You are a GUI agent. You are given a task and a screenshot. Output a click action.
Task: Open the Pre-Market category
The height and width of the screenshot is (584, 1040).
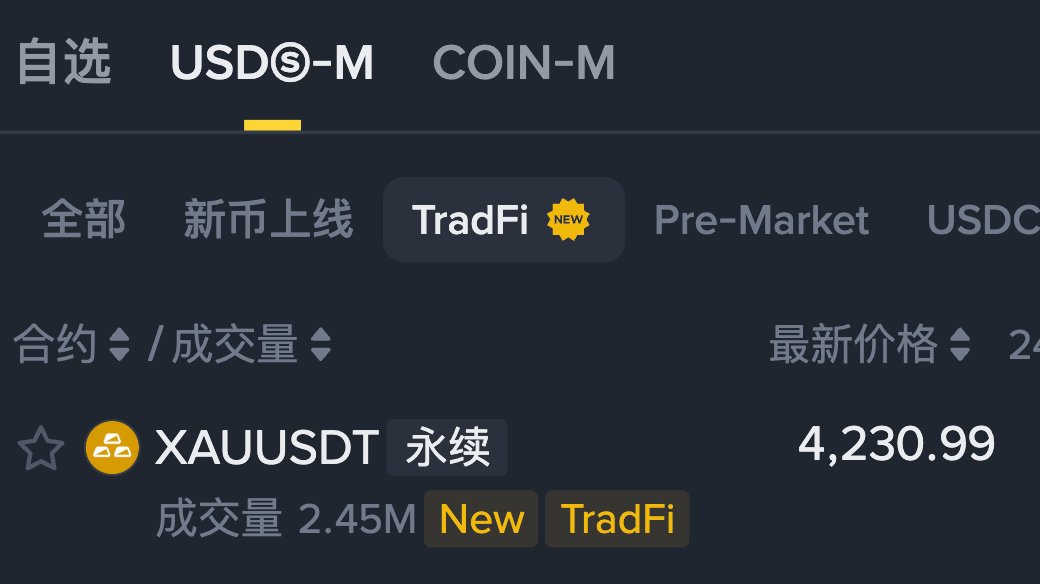pos(761,220)
